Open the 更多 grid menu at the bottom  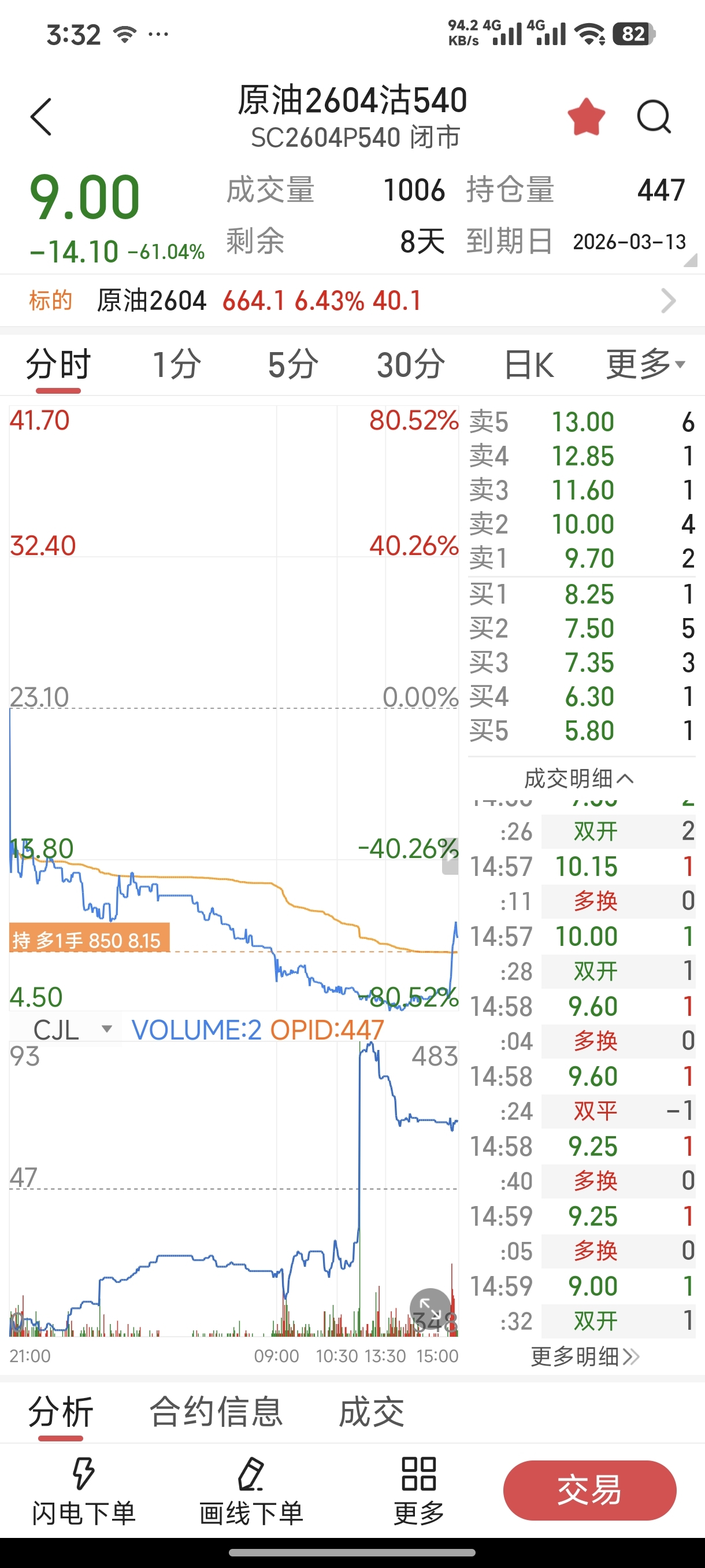click(418, 1491)
